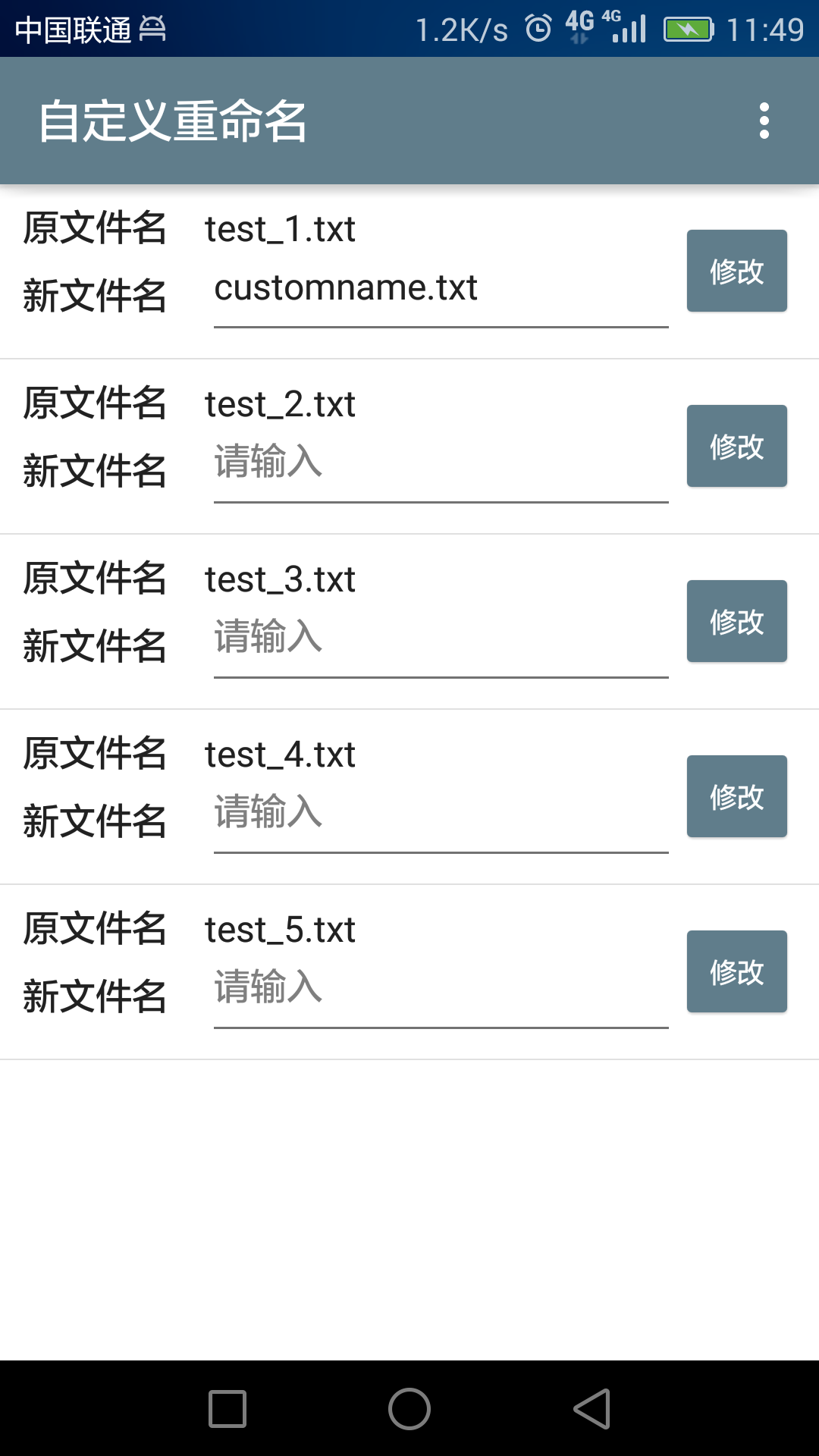Image resolution: width=819 pixels, height=1456 pixels.
Task: Tap the 修改 button for test_1.txt
Action: tap(737, 271)
